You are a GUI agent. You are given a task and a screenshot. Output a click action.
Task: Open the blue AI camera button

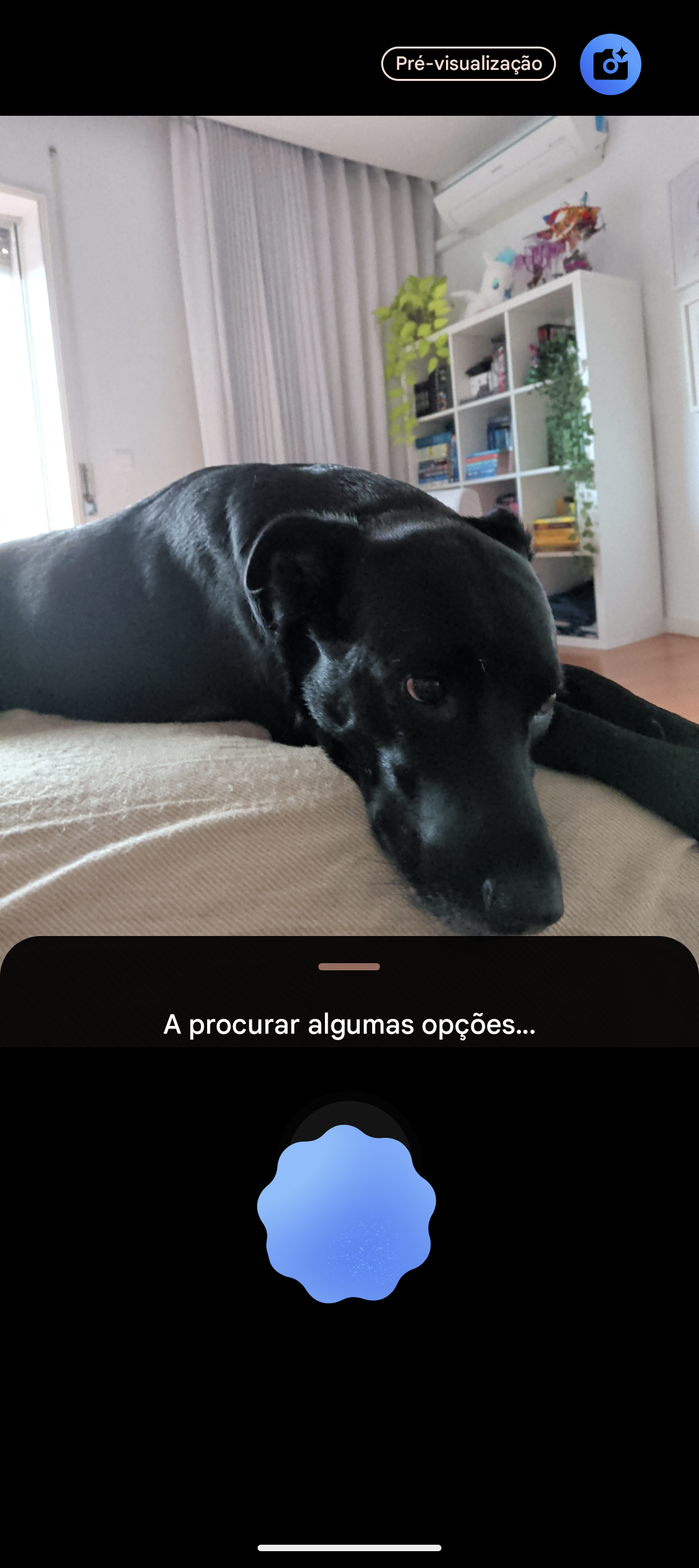coord(610,65)
